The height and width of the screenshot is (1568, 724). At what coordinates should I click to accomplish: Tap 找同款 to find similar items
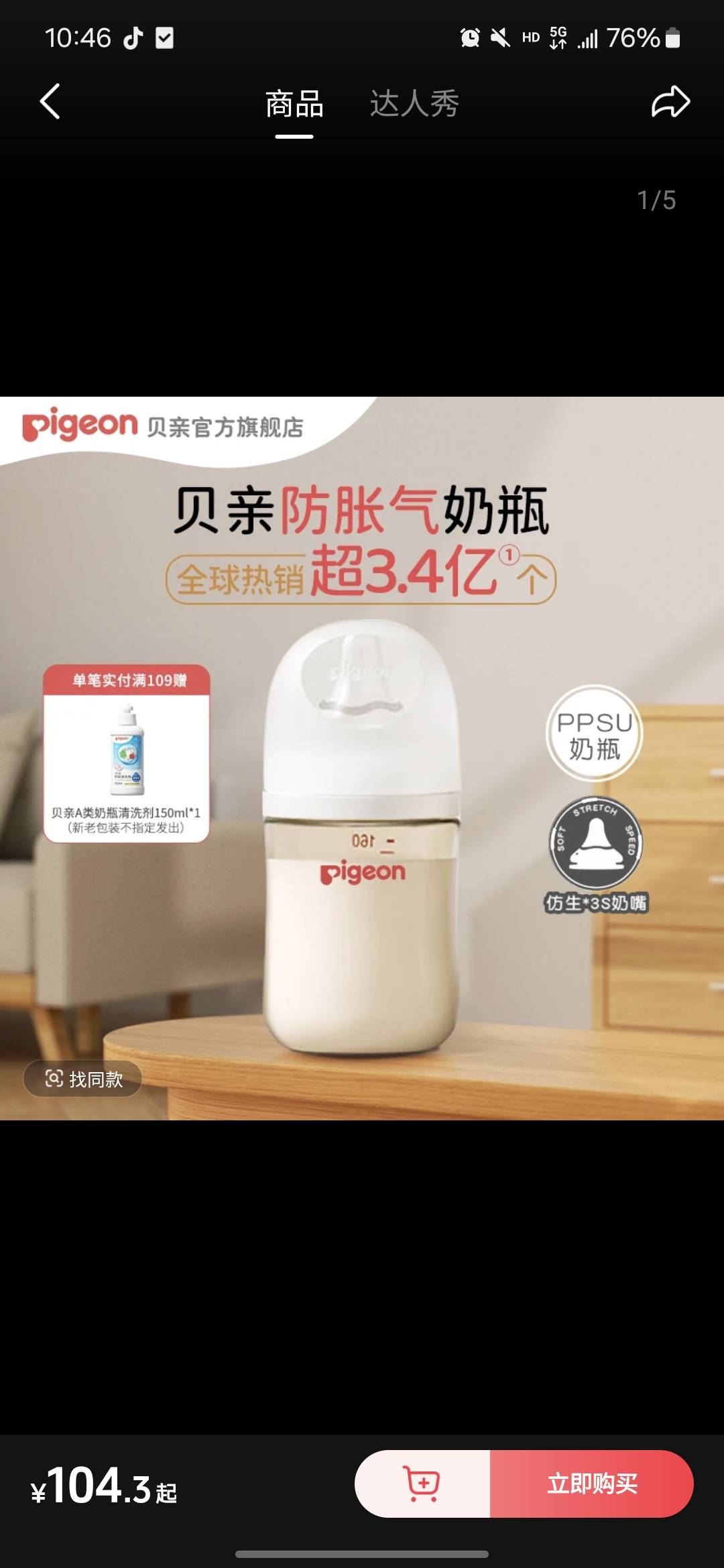[x=83, y=1078]
